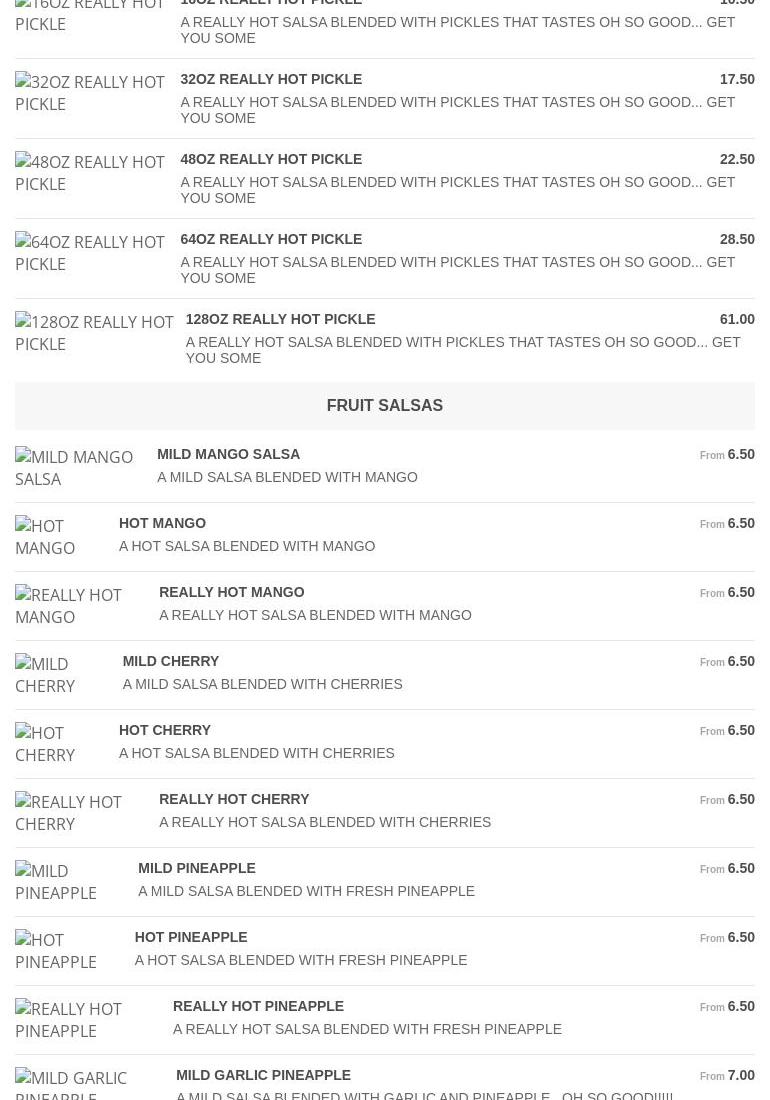Select Mild Mango Salsa
Viewport: 770px width, 1100px height.
[x=228, y=454]
